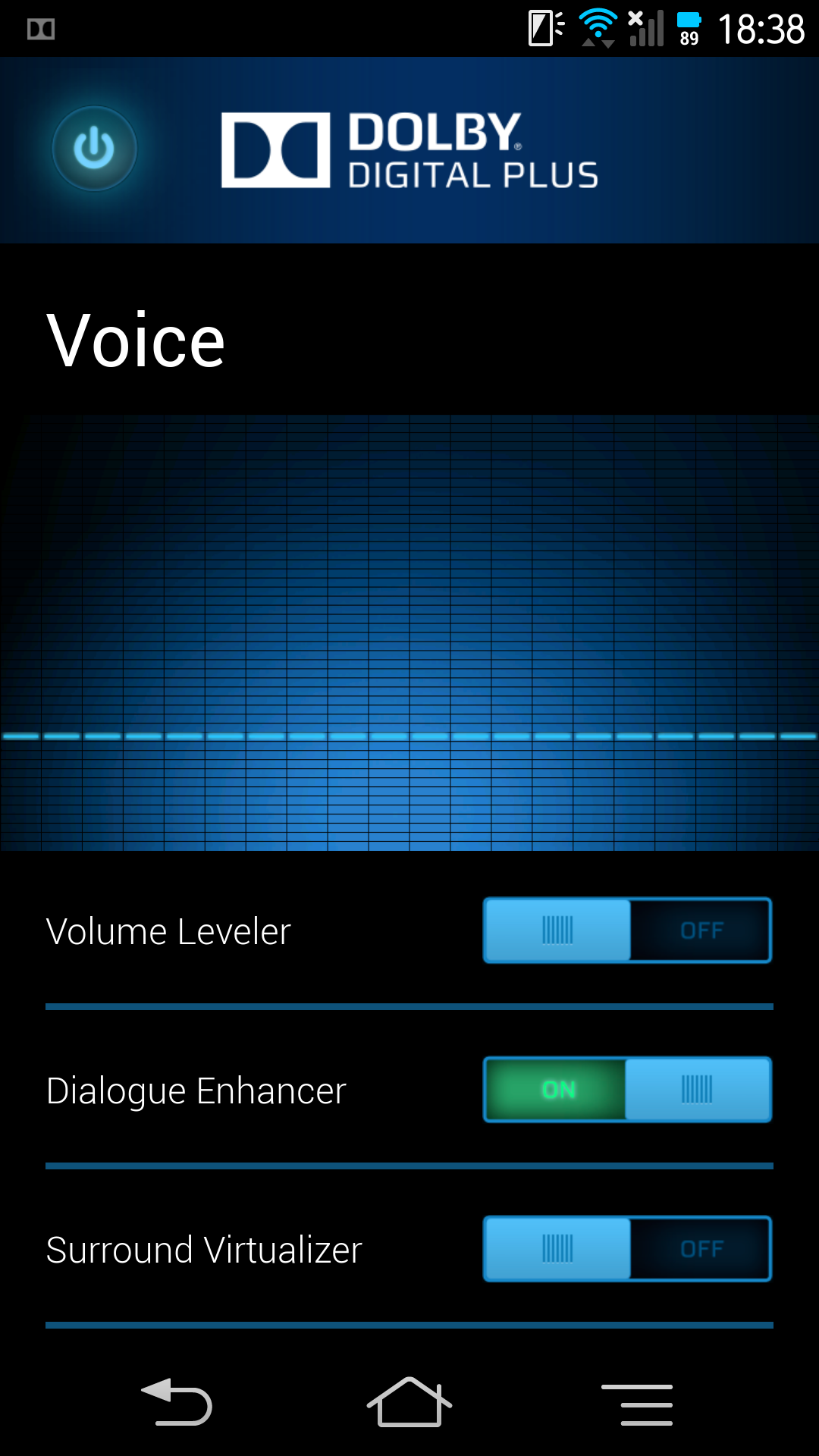Image resolution: width=819 pixels, height=1456 pixels.
Task: Disable Dialogue Enhancer
Action: coord(627,1090)
